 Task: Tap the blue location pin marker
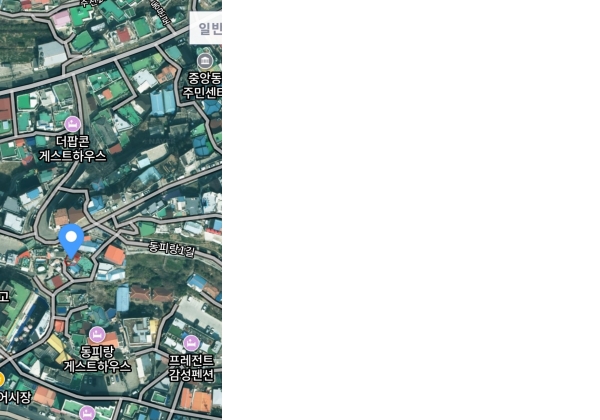tap(71, 240)
